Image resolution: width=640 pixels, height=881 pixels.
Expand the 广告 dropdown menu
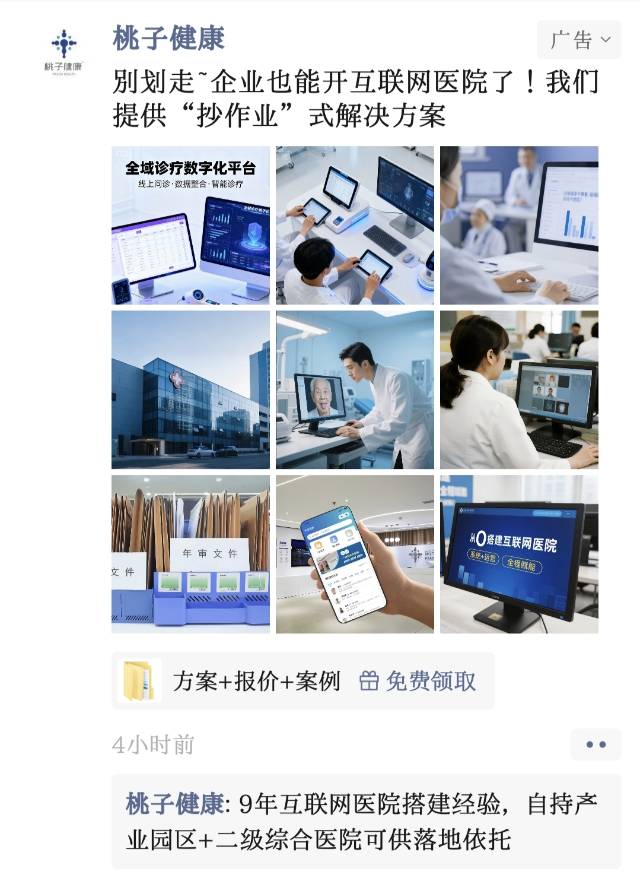click(x=579, y=40)
